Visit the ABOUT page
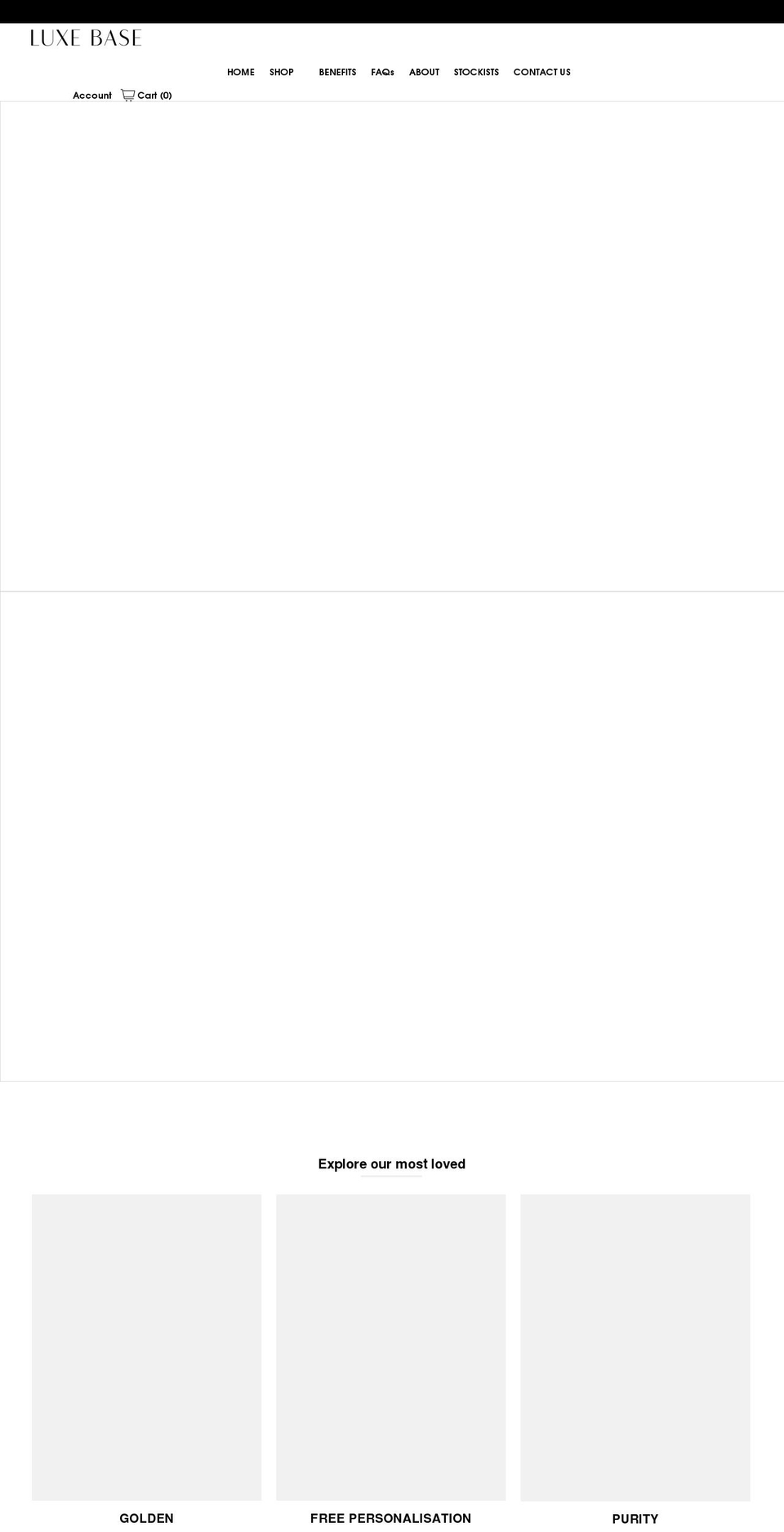 [x=424, y=72]
